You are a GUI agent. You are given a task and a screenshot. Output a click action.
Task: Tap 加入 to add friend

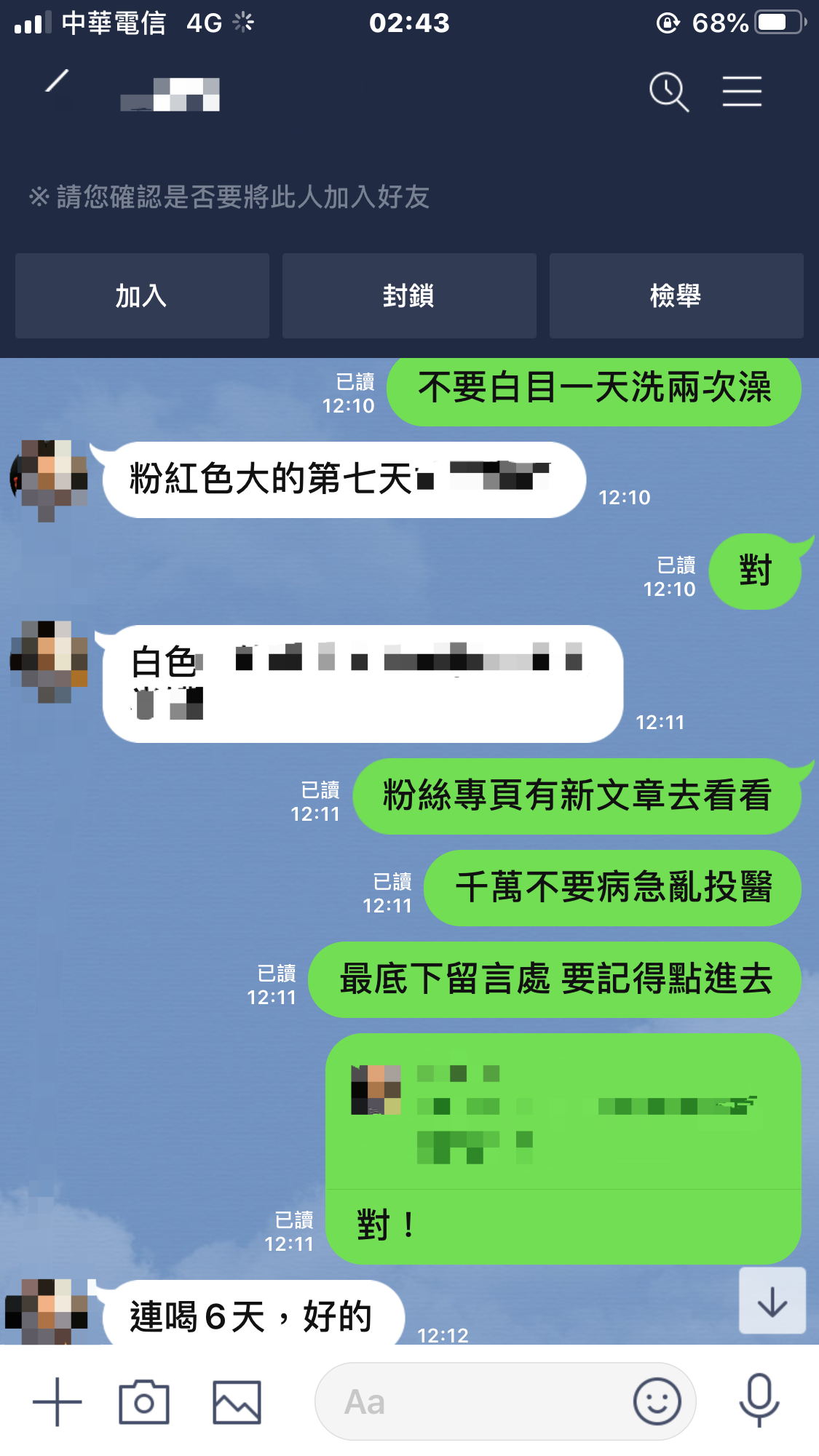pos(142,296)
